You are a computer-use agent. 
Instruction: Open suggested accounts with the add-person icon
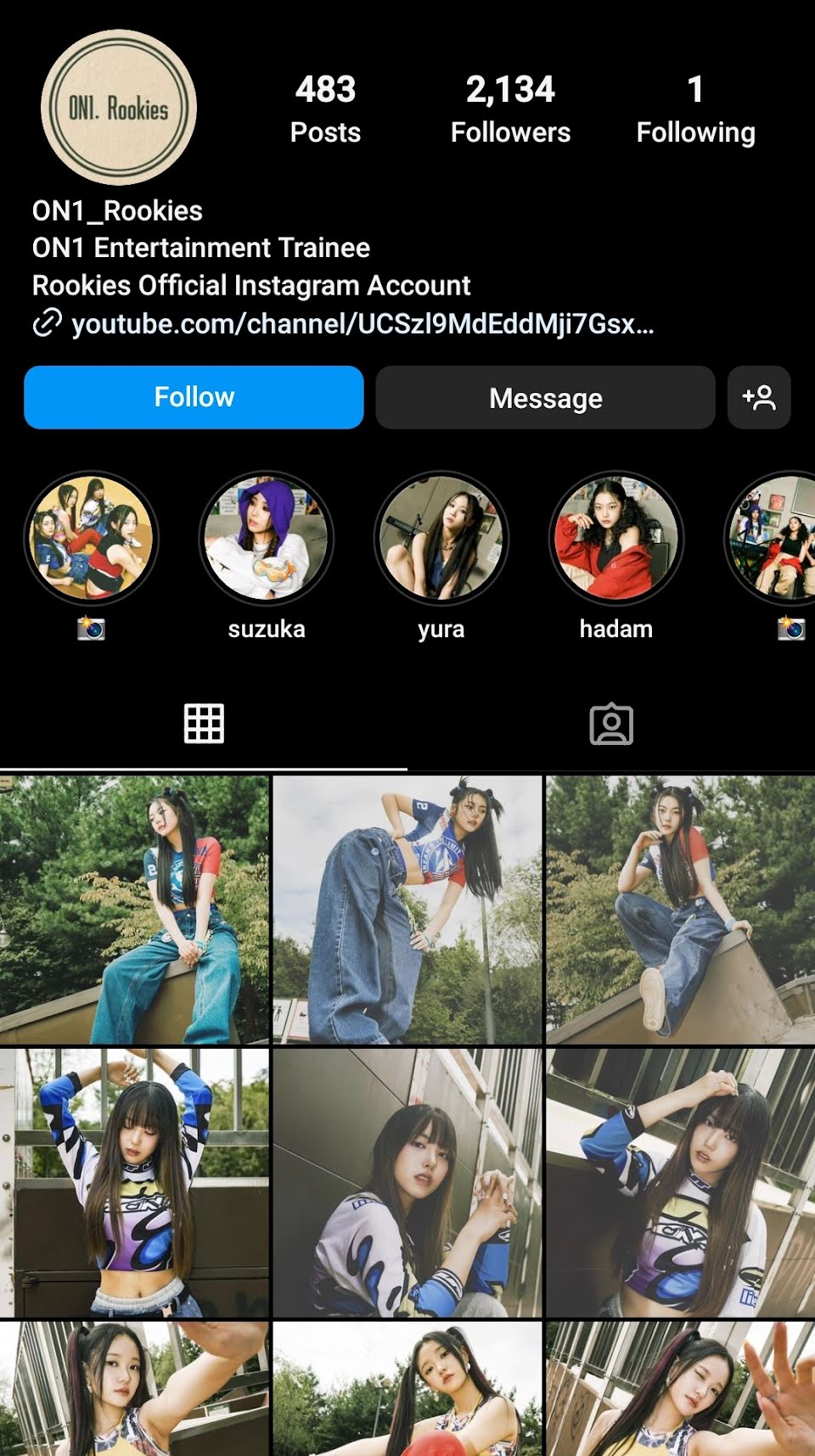[758, 398]
